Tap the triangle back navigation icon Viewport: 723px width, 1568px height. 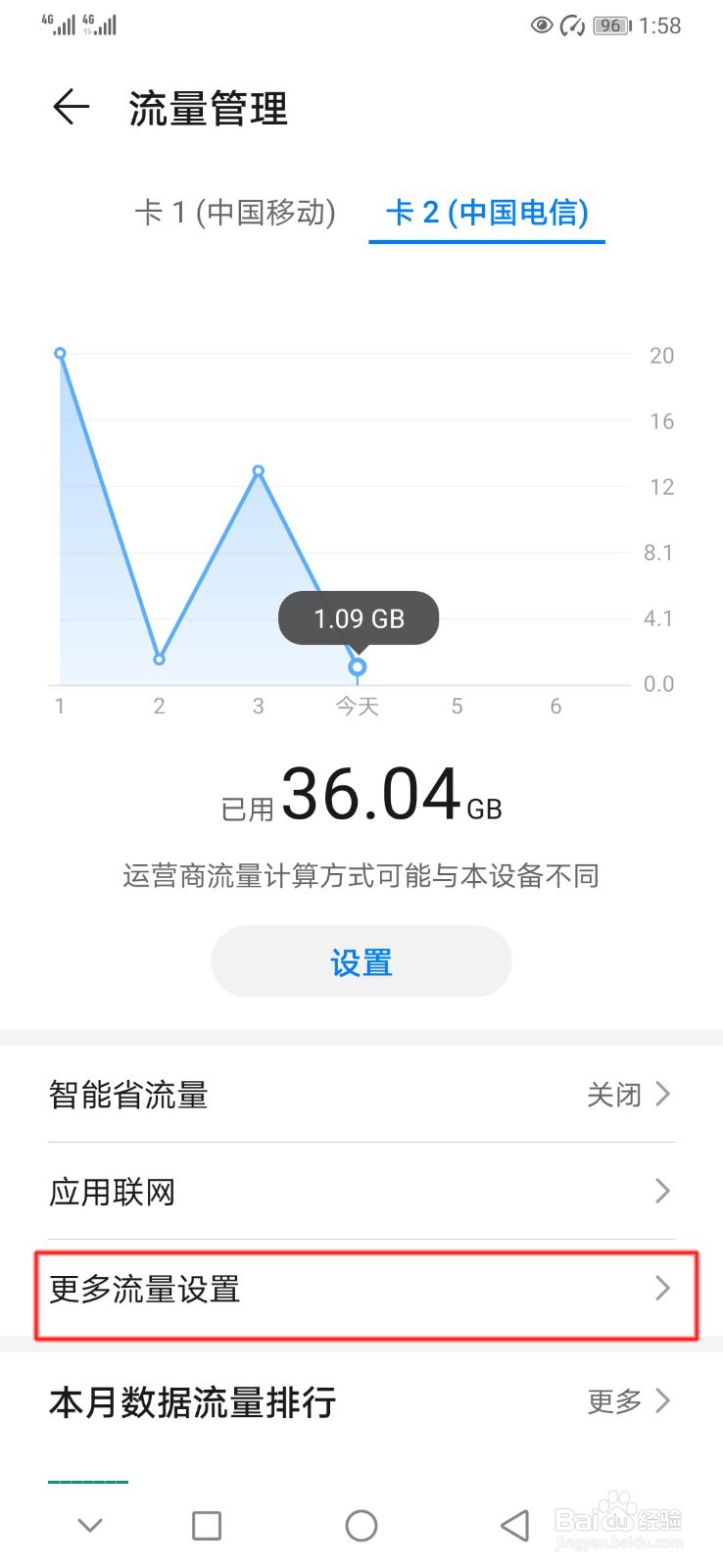coord(514,1525)
